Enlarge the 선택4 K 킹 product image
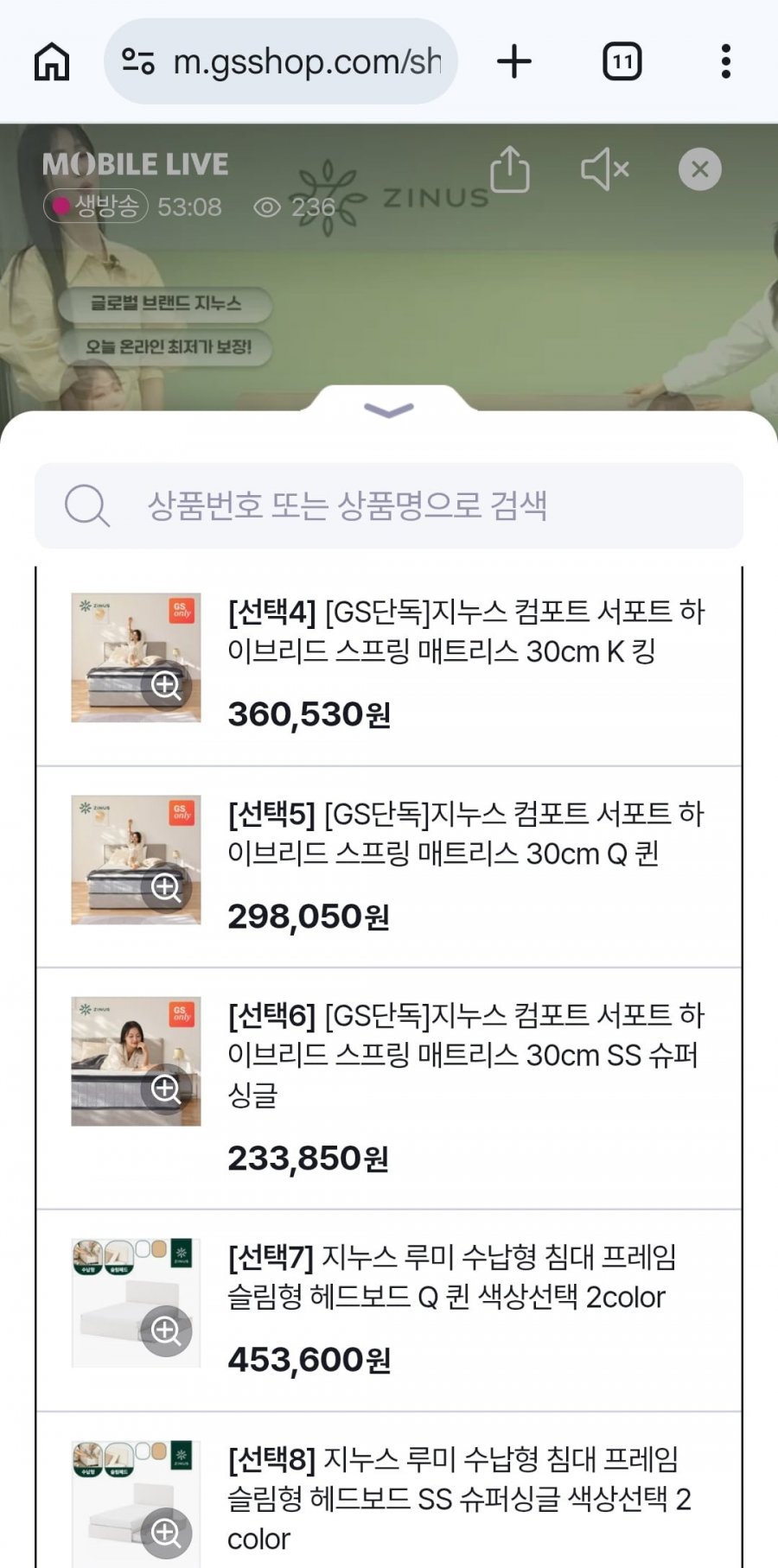Screen dimensions: 778x1568 coord(165,685)
